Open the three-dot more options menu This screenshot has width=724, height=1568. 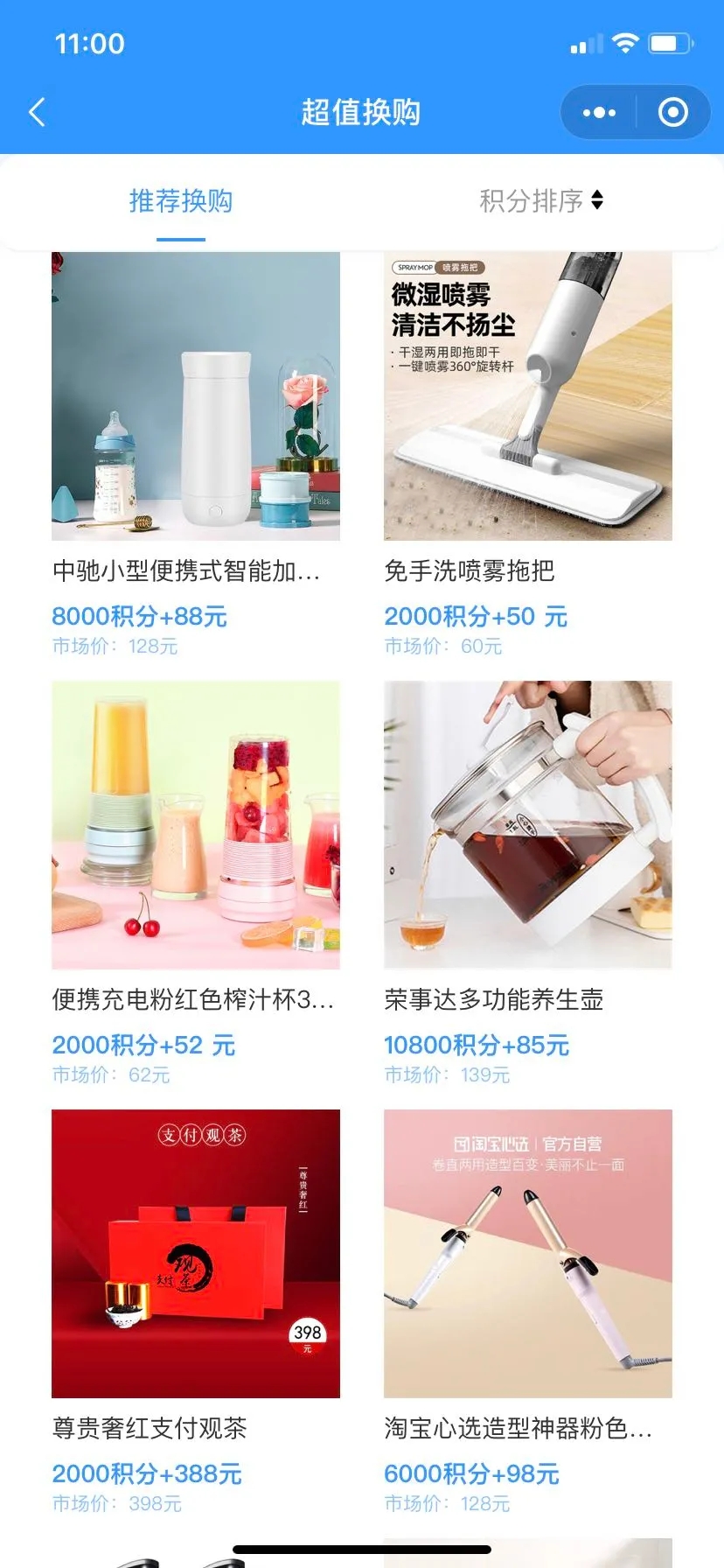pos(597,112)
